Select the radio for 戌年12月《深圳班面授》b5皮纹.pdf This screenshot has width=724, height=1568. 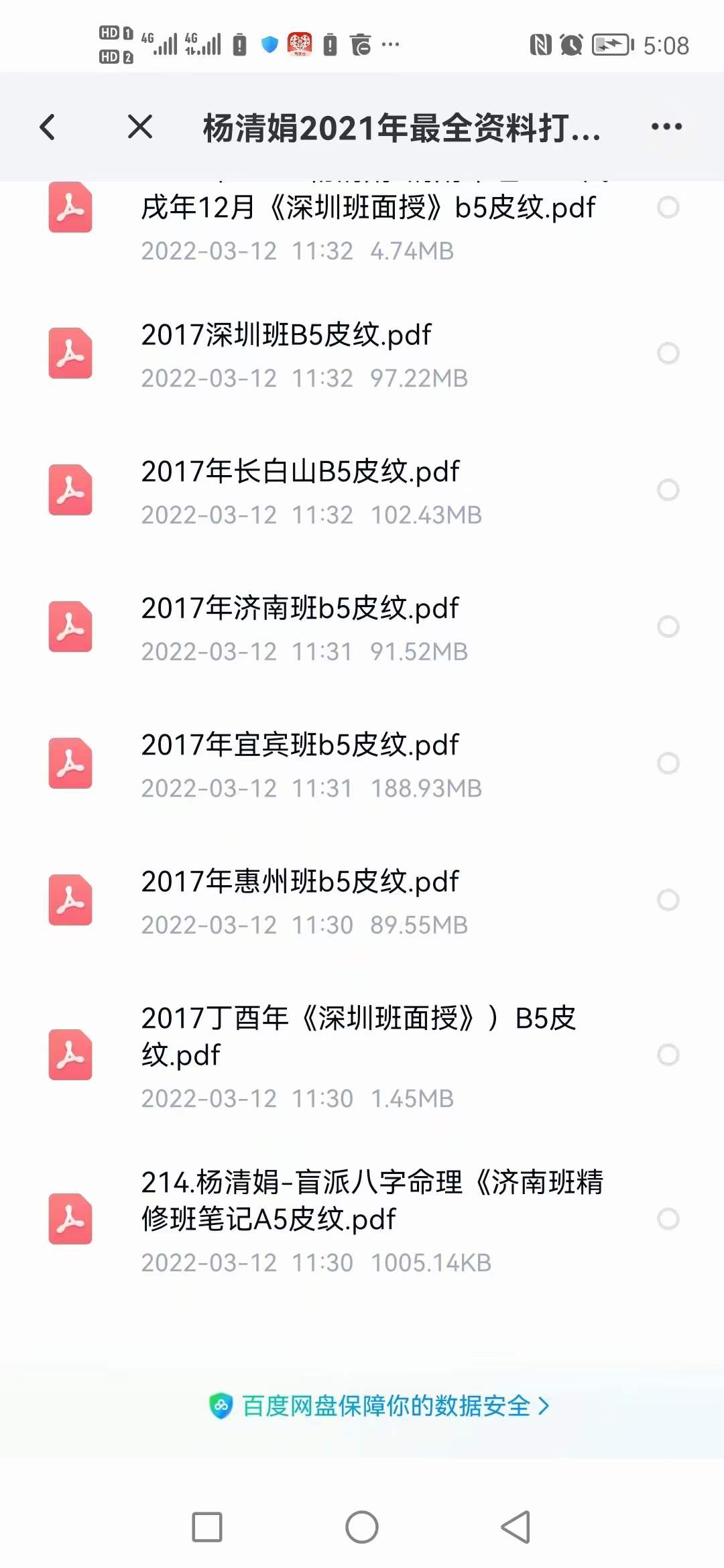[x=668, y=208]
